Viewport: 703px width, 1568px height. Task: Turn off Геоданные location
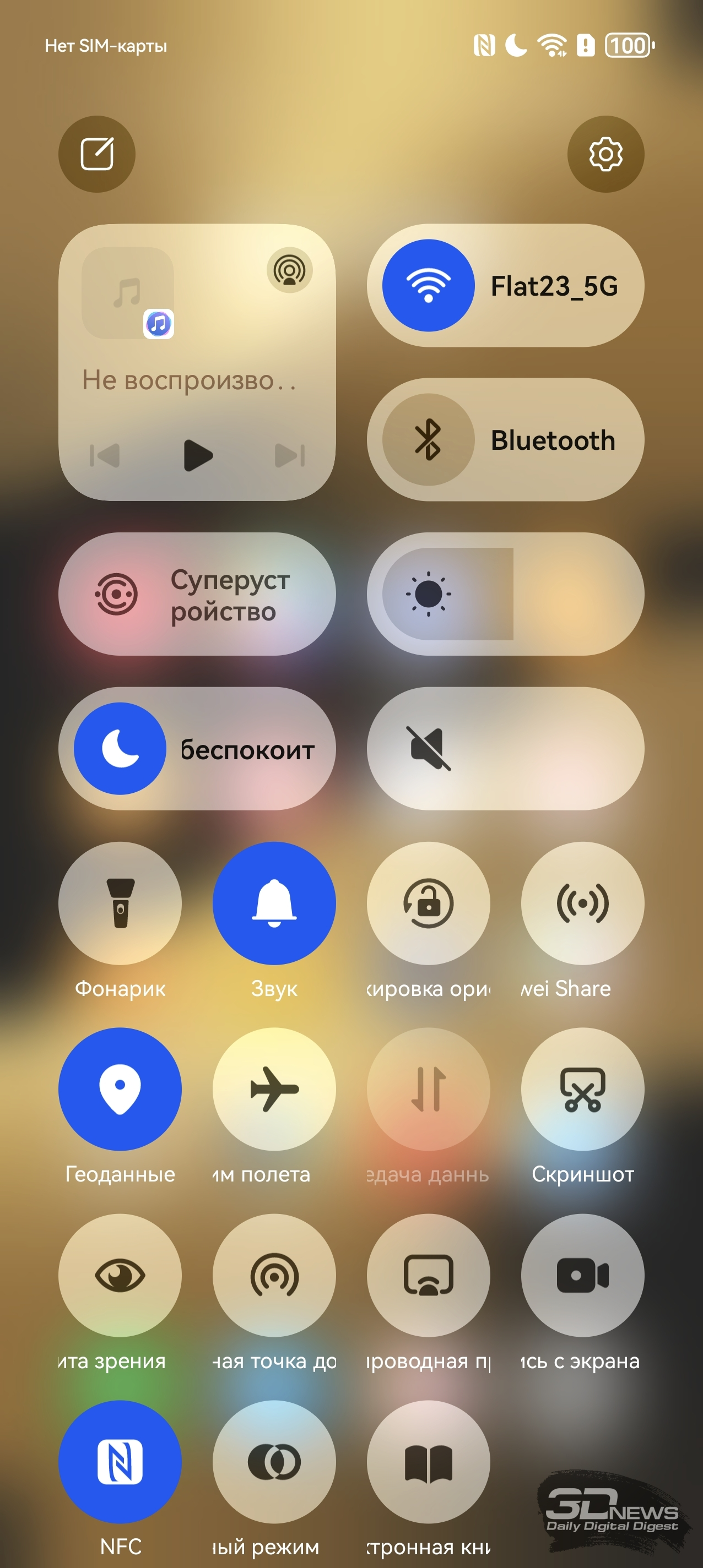(x=120, y=1089)
